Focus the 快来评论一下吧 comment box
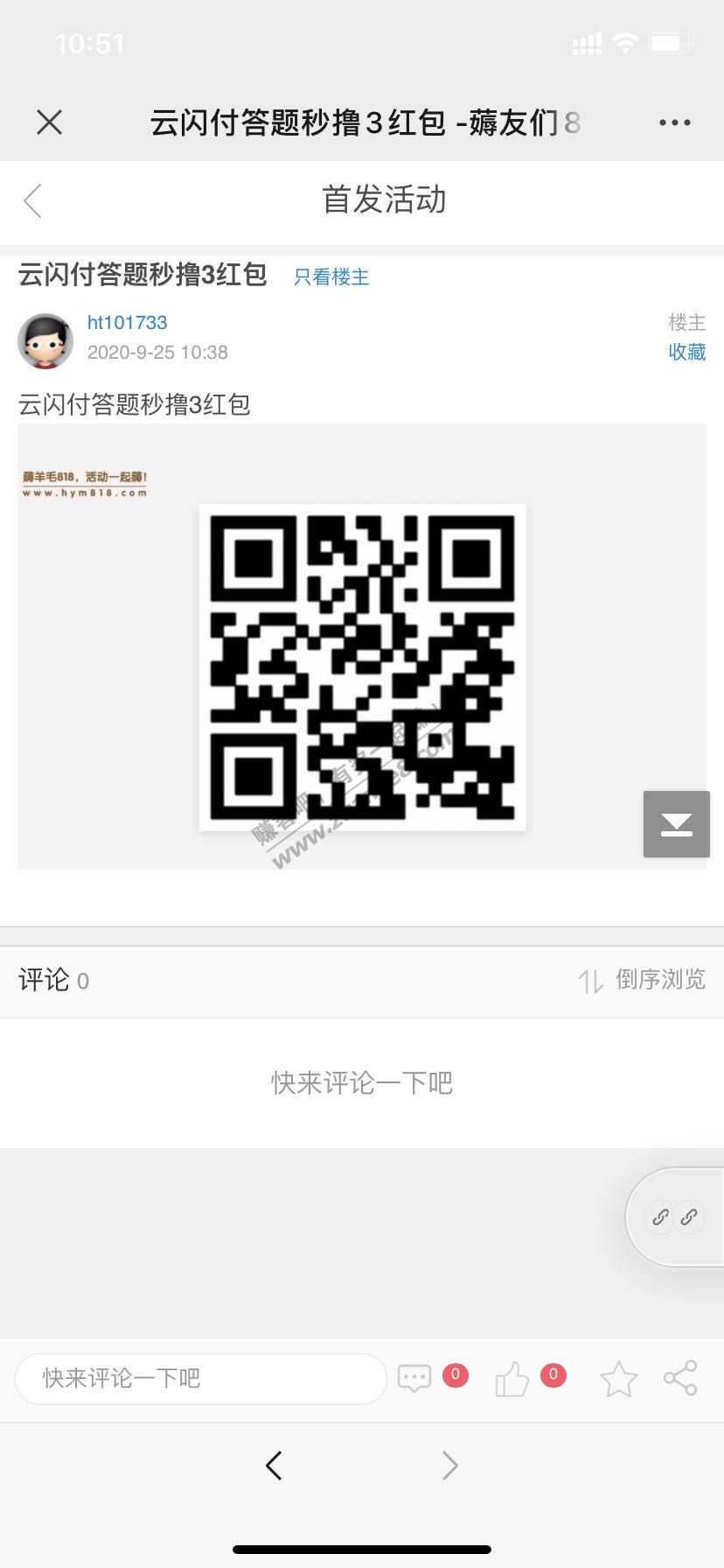 pyautogui.click(x=200, y=1378)
